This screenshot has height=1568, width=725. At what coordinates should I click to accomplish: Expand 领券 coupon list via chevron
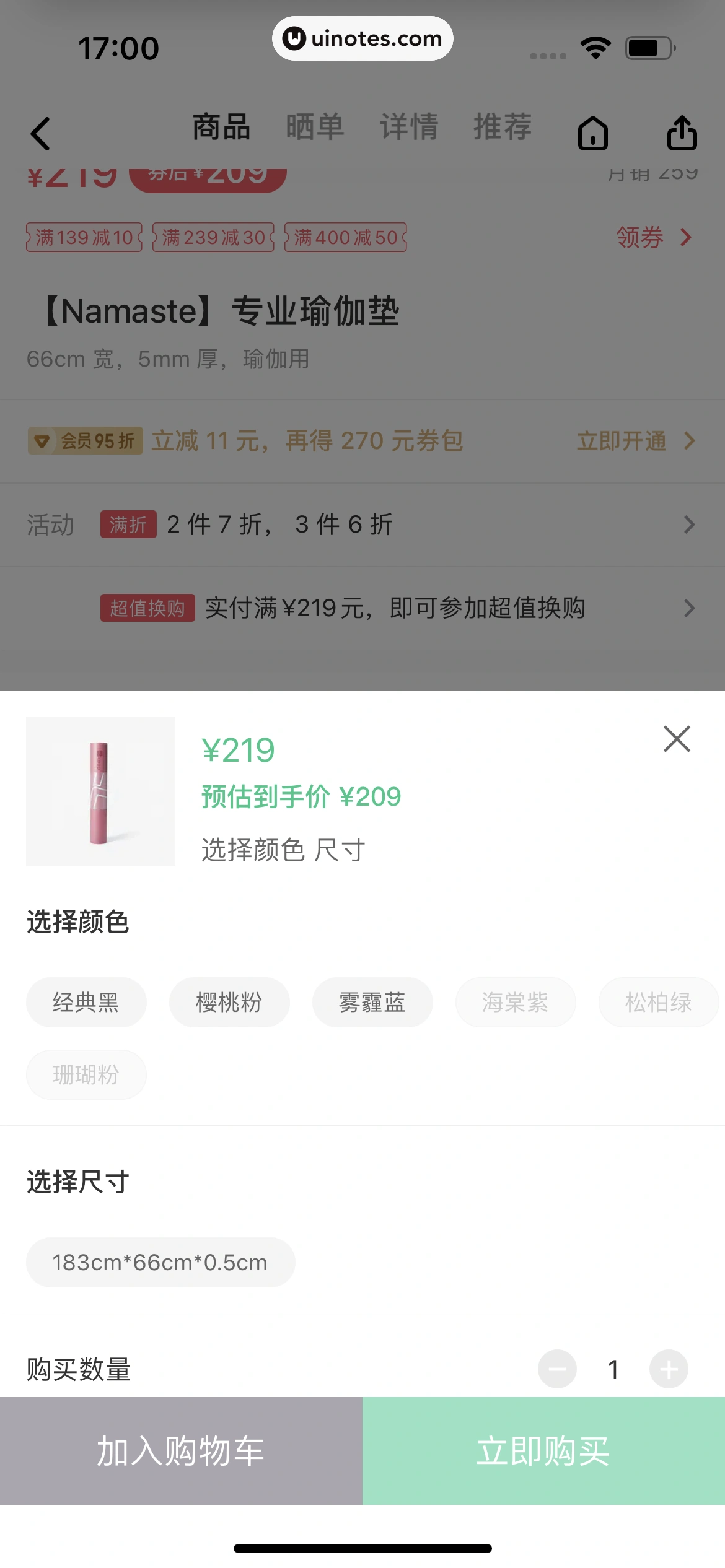(x=685, y=238)
